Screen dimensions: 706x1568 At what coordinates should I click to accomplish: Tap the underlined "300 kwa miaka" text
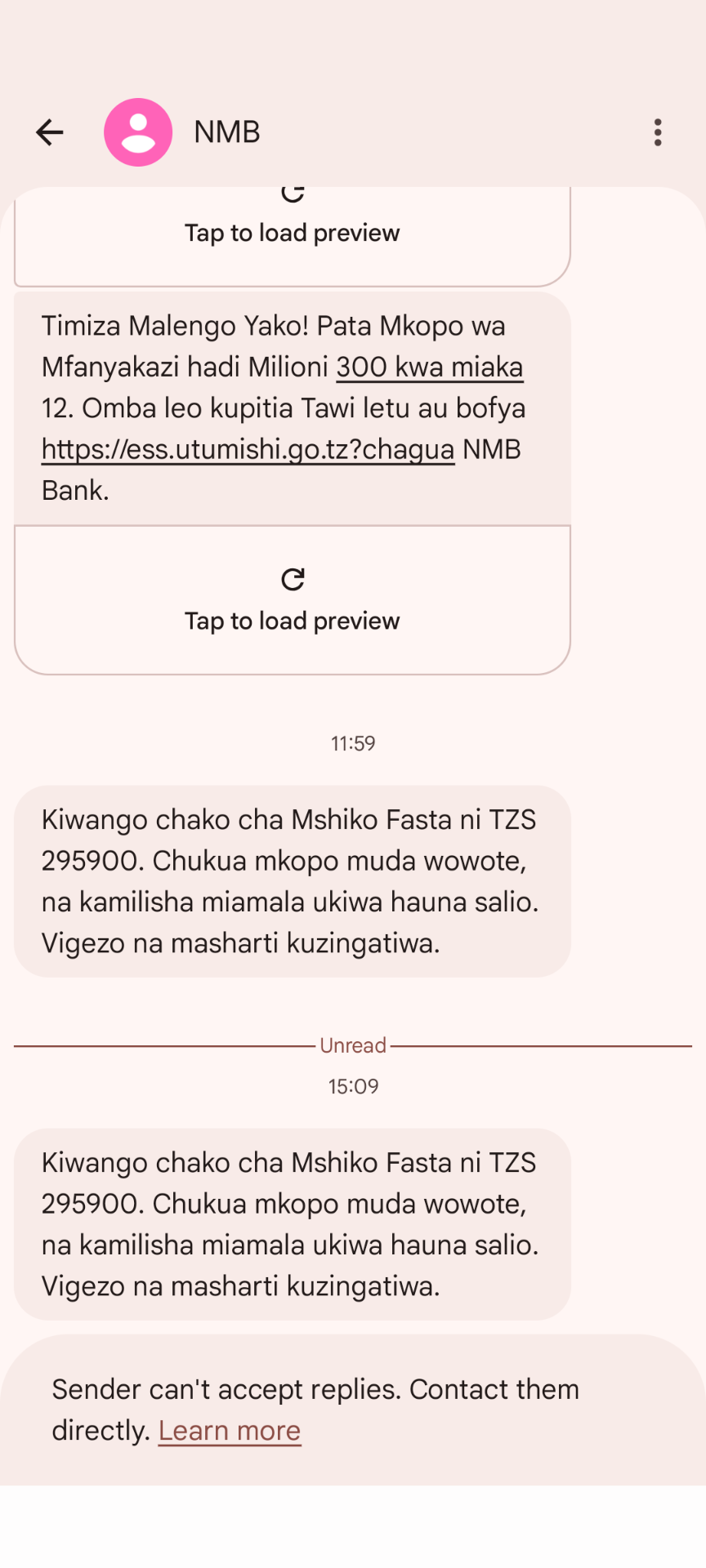tap(430, 367)
